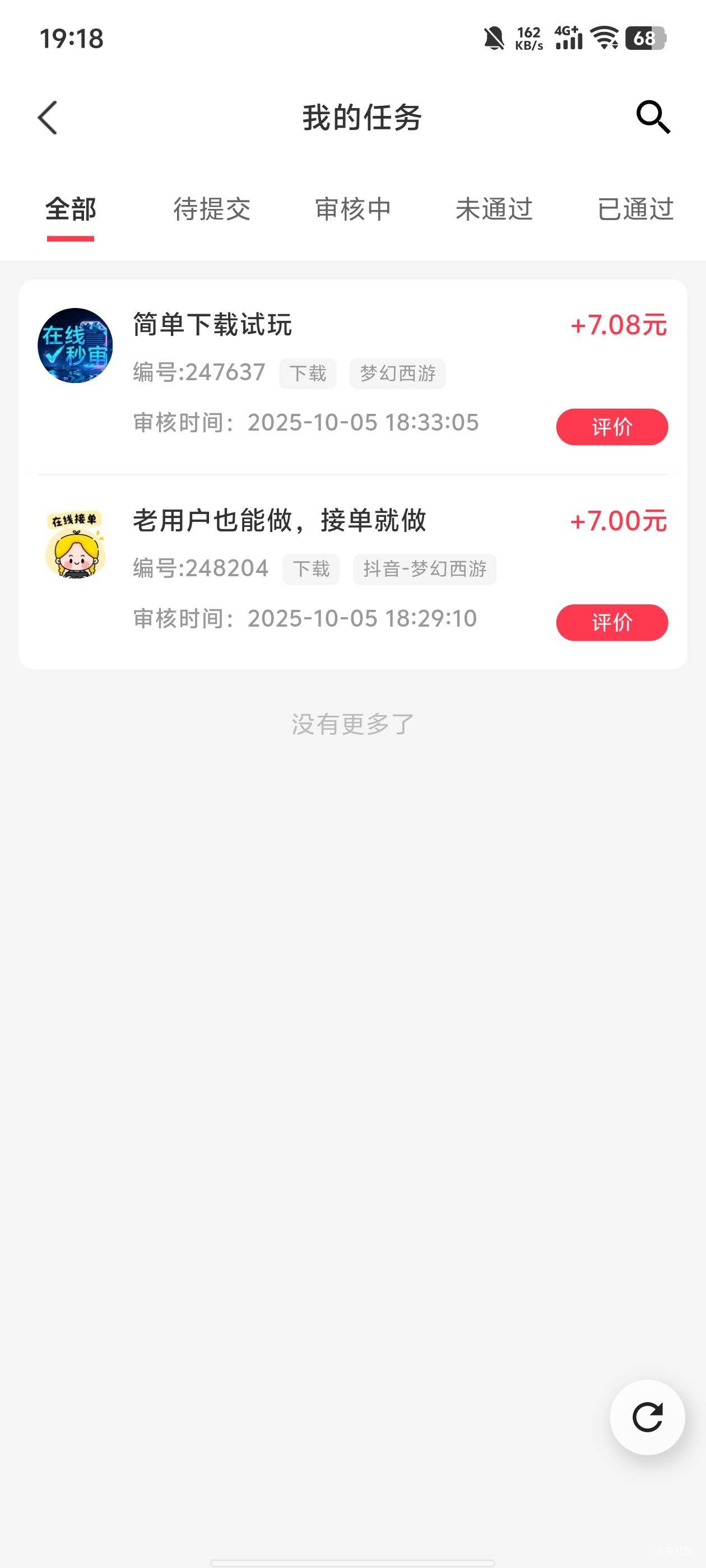Tap 评价 for task 247637
The height and width of the screenshot is (1568, 706).
pos(611,427)
